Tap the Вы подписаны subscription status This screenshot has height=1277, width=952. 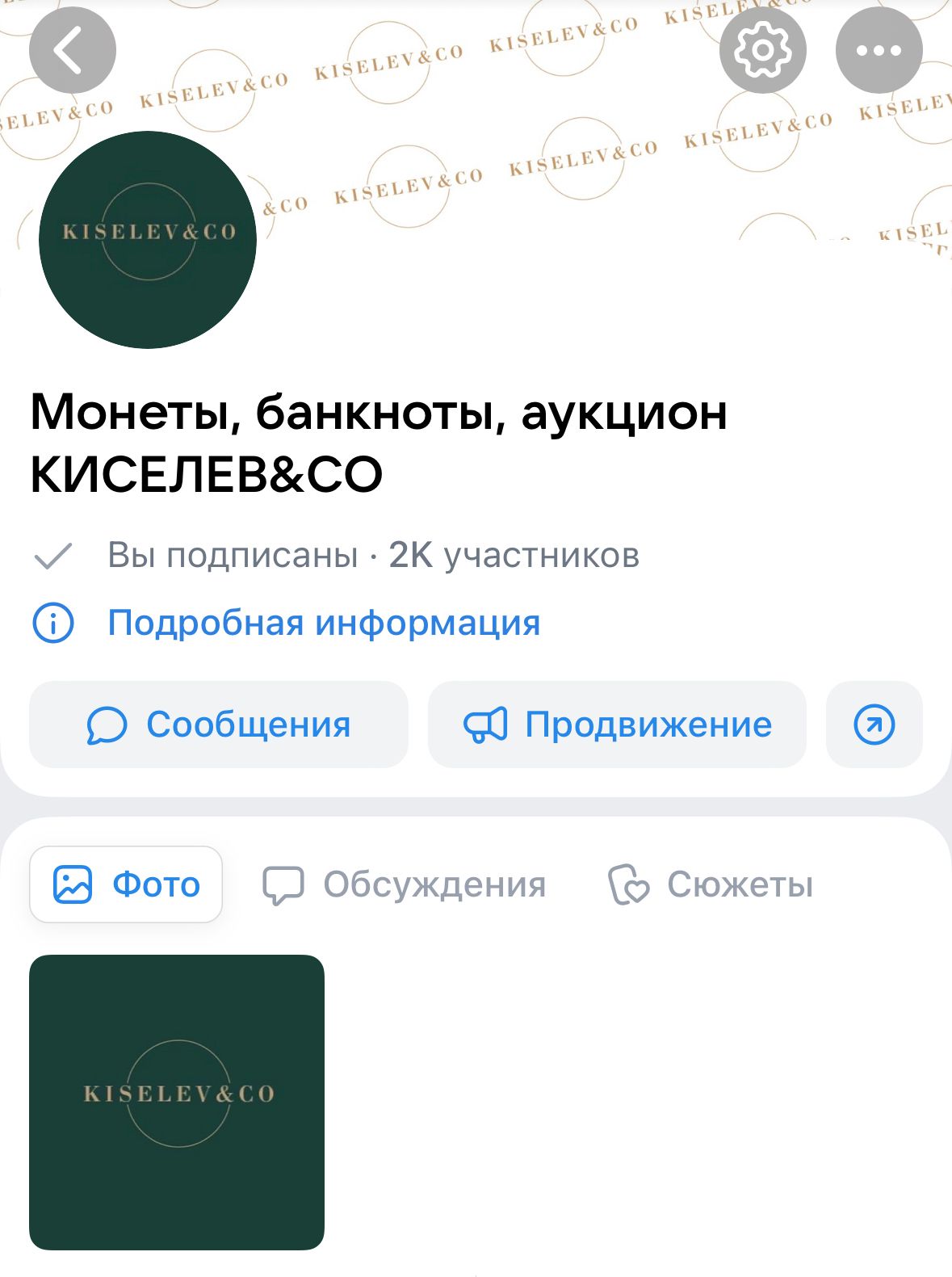point(233,556)
